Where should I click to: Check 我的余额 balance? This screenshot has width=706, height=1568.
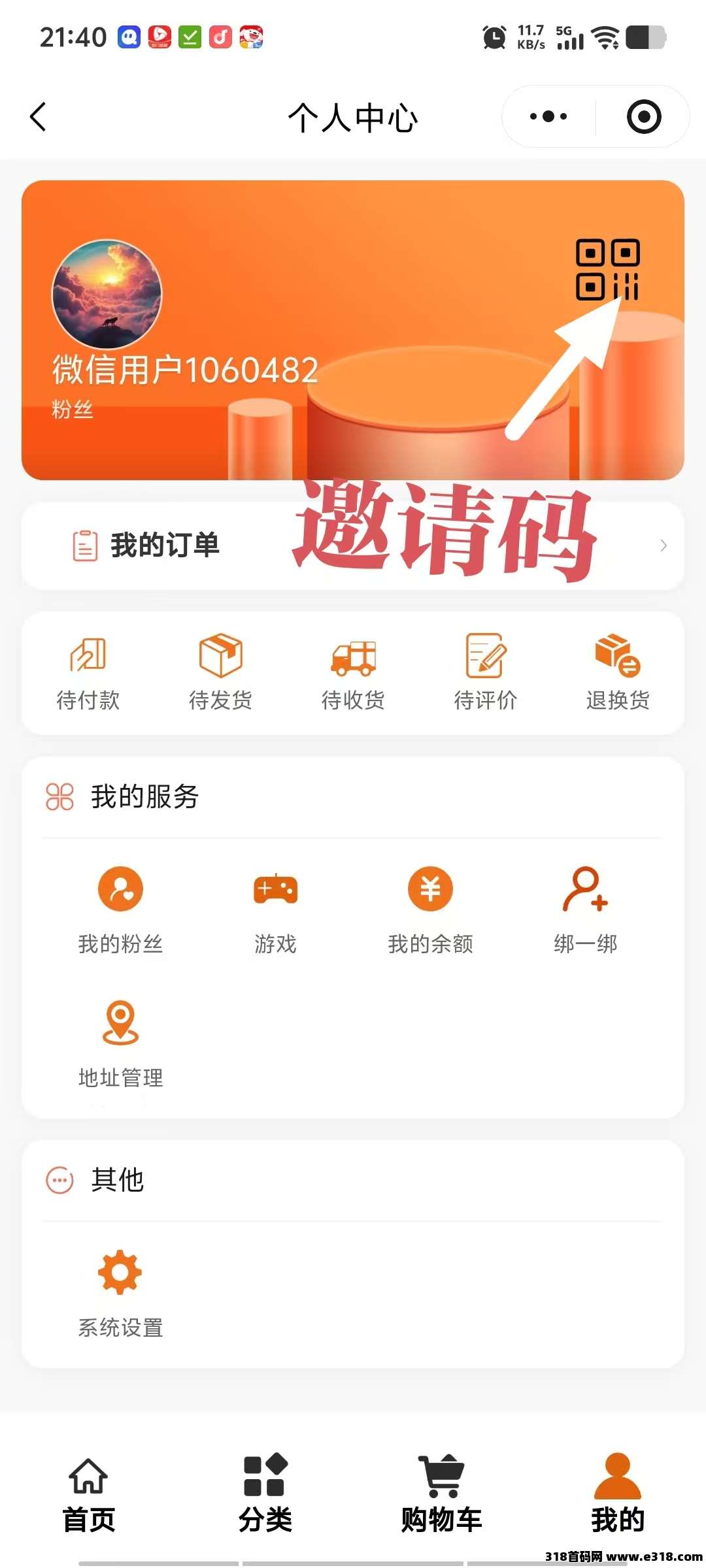[x=430, y=909]
